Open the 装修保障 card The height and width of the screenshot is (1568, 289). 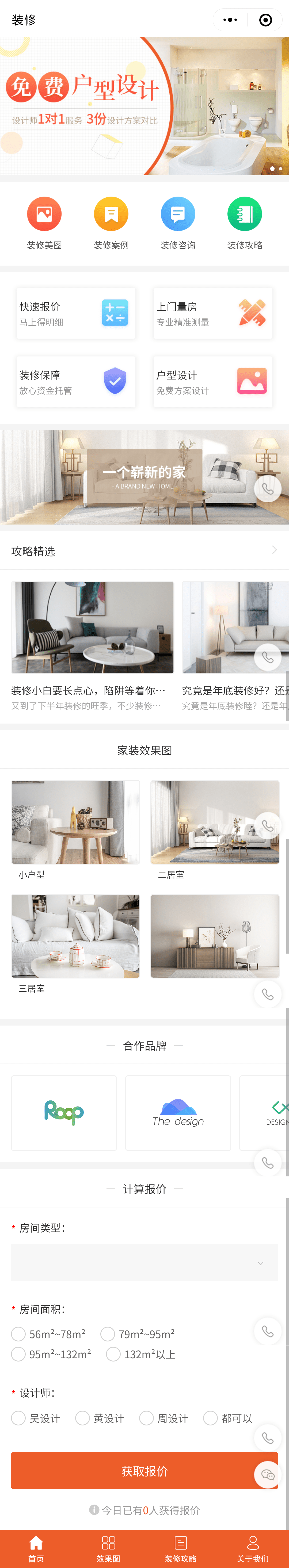pyautogui.click(x=75, y=382)
